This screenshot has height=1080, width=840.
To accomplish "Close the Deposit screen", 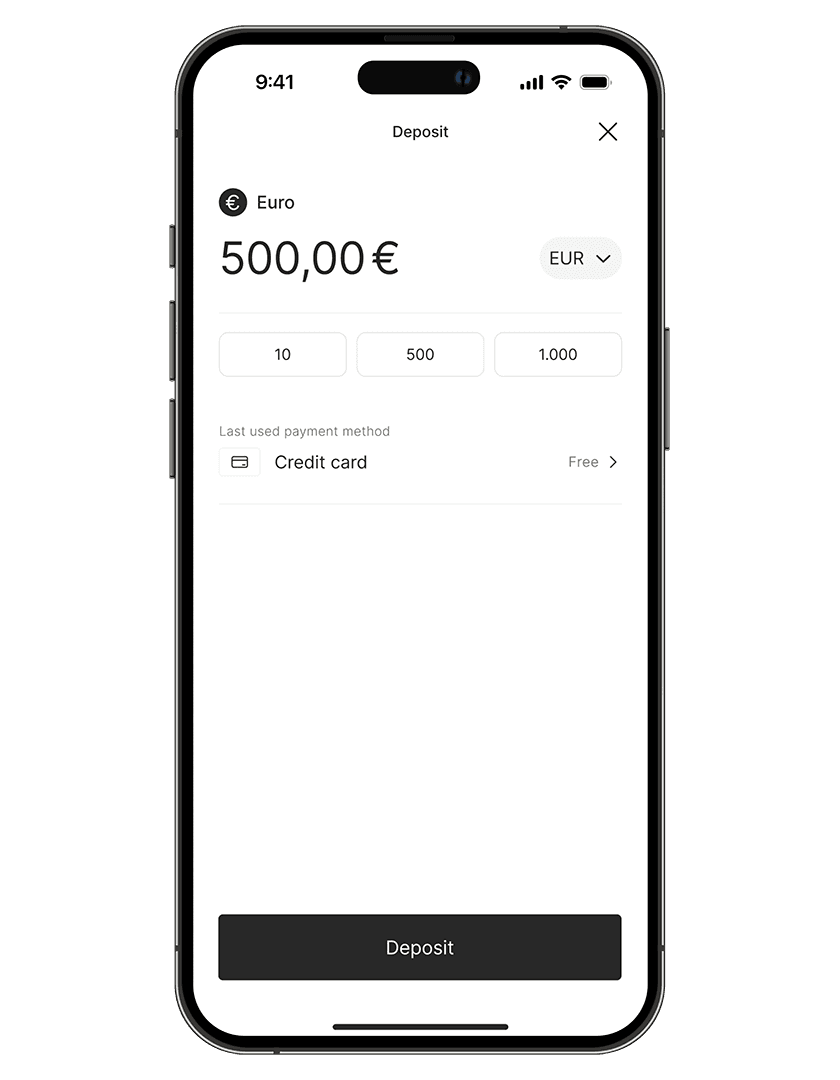I will 607,132.
